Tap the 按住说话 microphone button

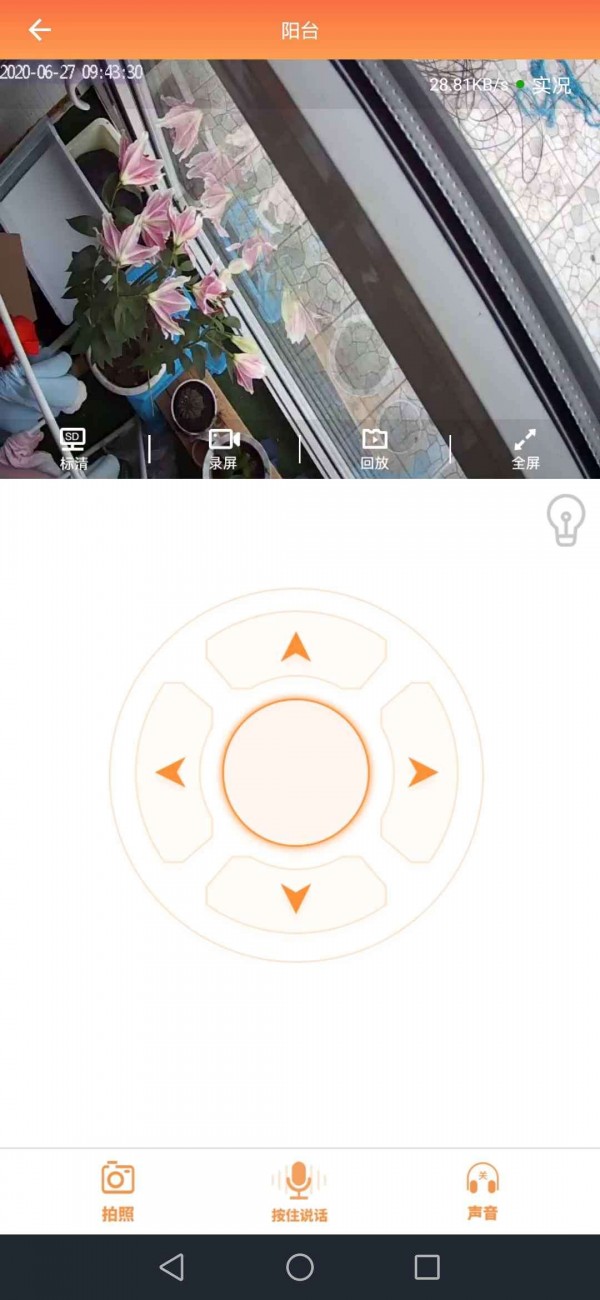tap(299, 1191)
